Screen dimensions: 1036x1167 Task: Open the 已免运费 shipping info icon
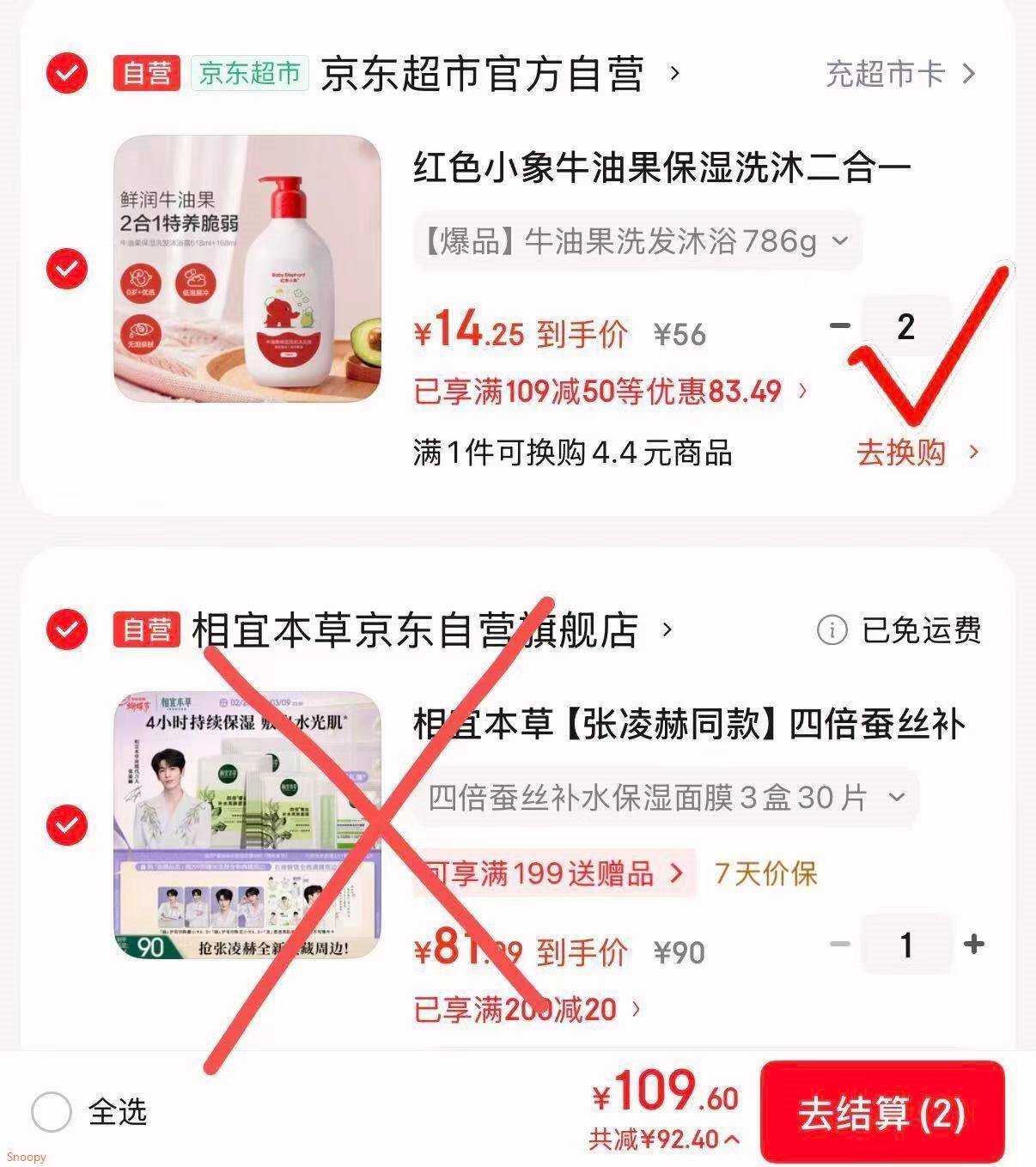(x=832, y=630)
